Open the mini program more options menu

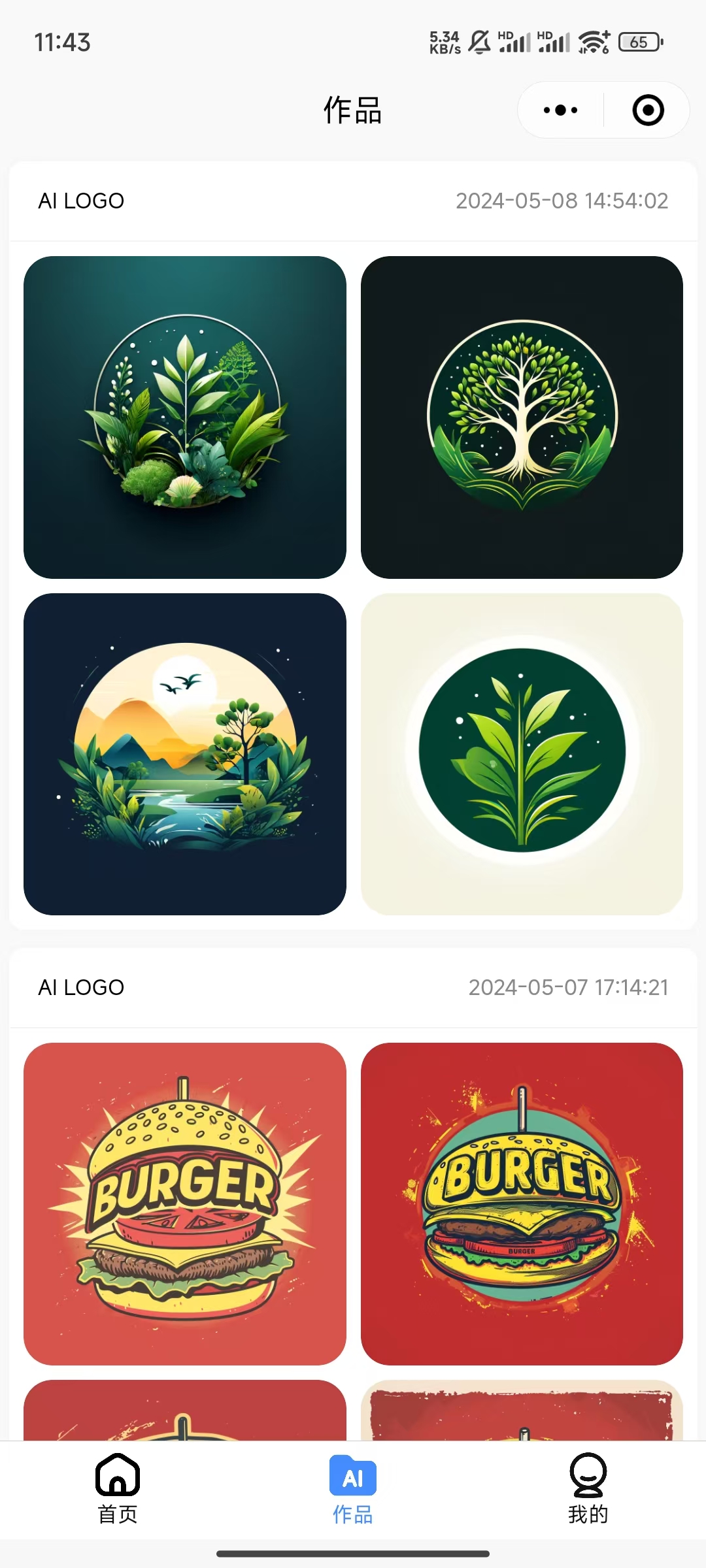(x=561, y=110)
